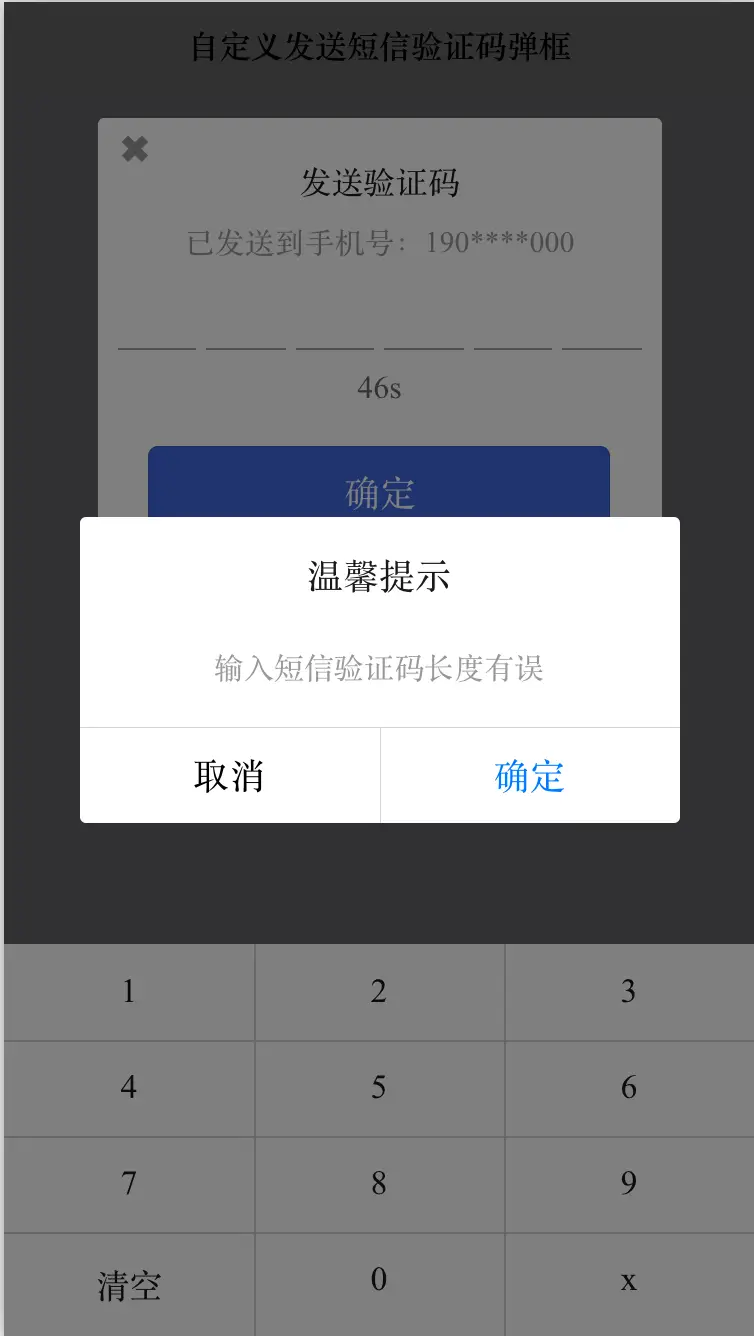Enter digit 9 on the keypad
Viewport: 754px width, 1336px height.
pos(628,1184)
